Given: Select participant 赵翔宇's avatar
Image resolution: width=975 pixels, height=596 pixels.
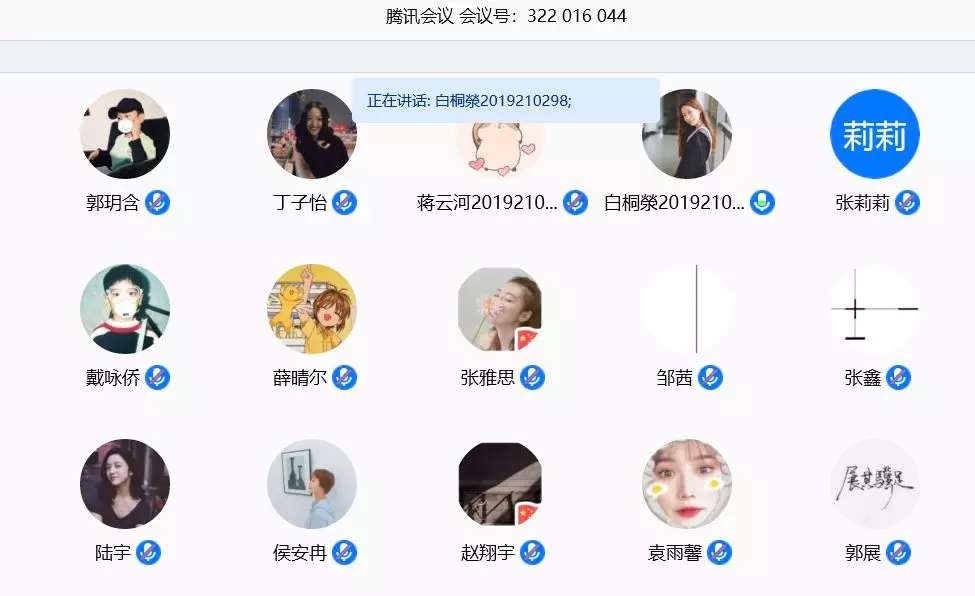Looking at the screenshot, I should 500,484.
